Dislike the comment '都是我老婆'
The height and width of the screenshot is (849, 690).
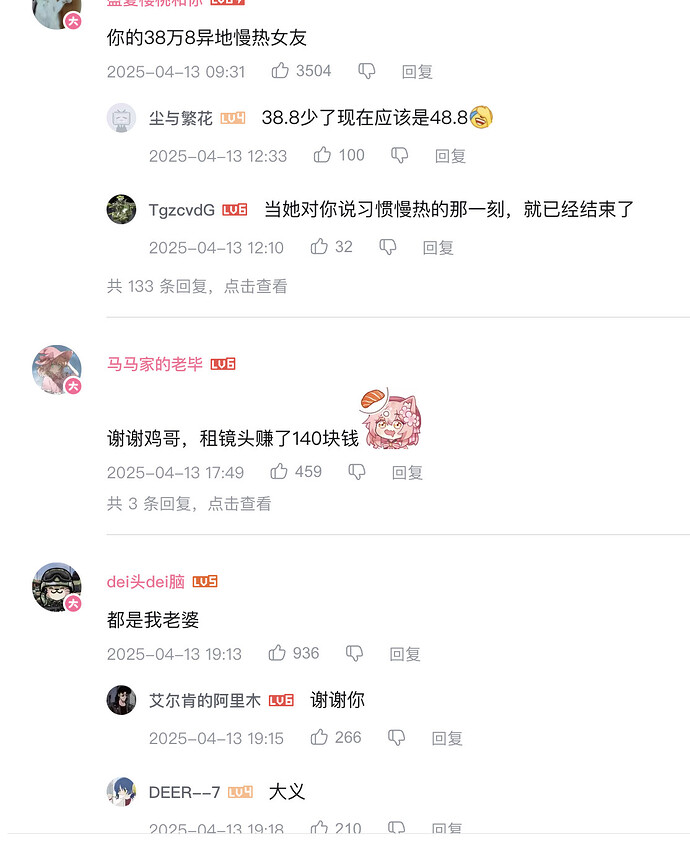(354, 654)
